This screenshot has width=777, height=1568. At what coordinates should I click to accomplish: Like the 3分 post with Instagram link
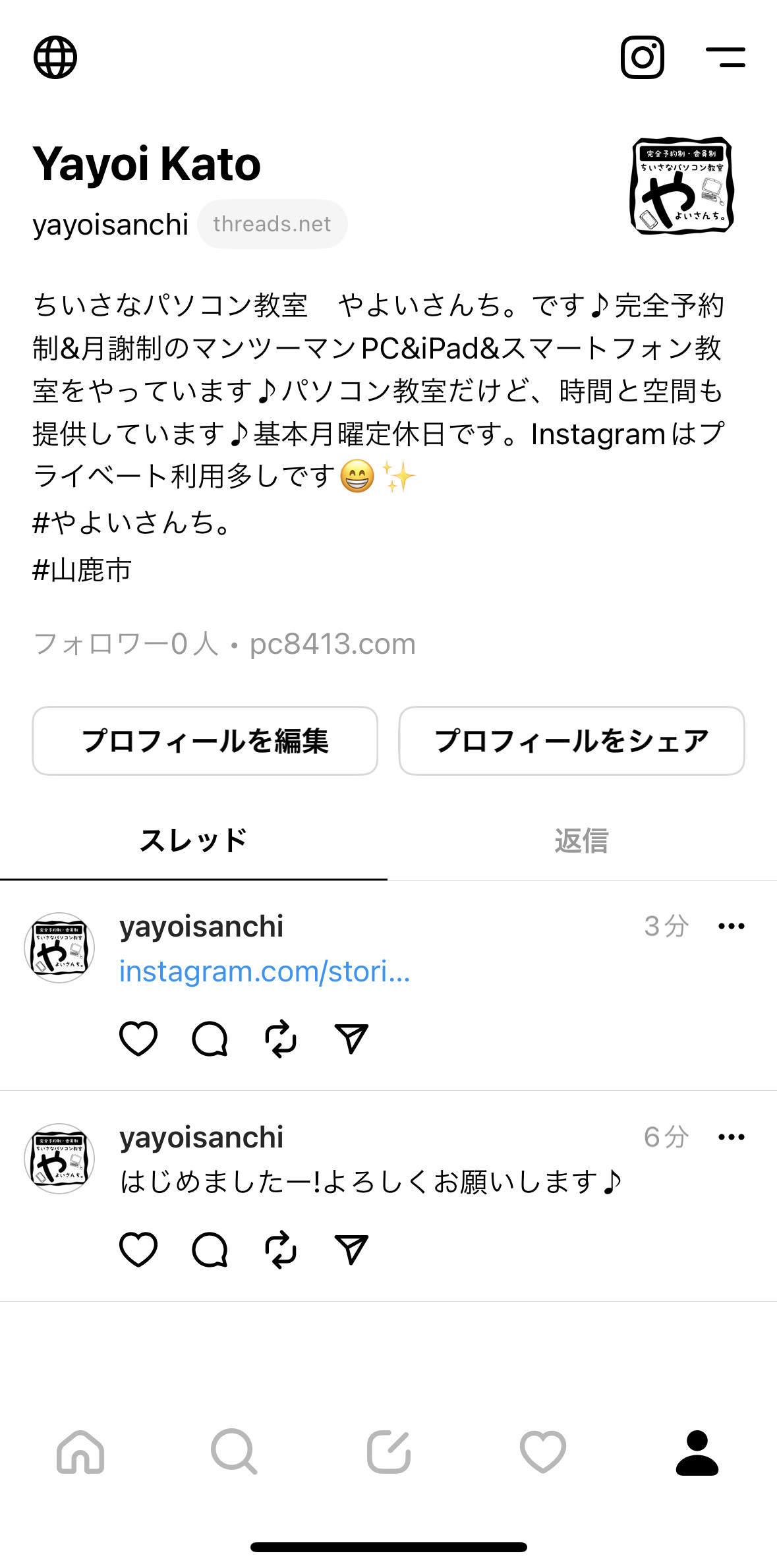pyautogui.click(x=138, y=1039)
